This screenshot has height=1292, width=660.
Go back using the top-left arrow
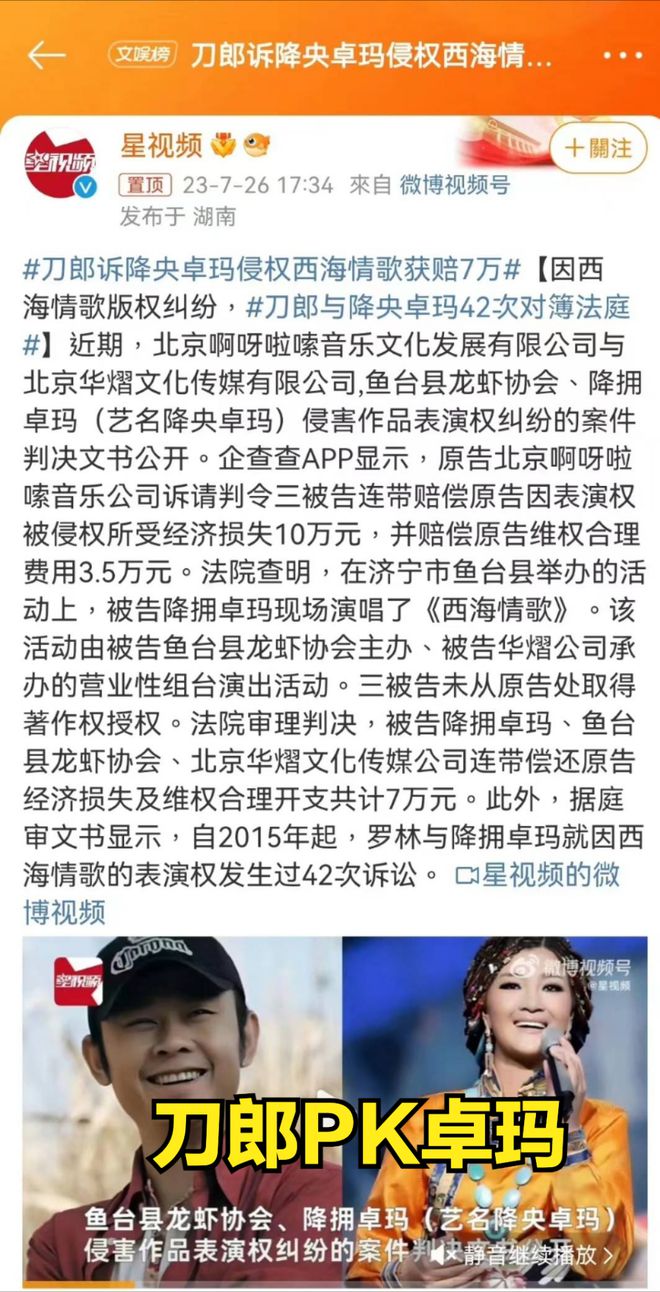[46, 55]
